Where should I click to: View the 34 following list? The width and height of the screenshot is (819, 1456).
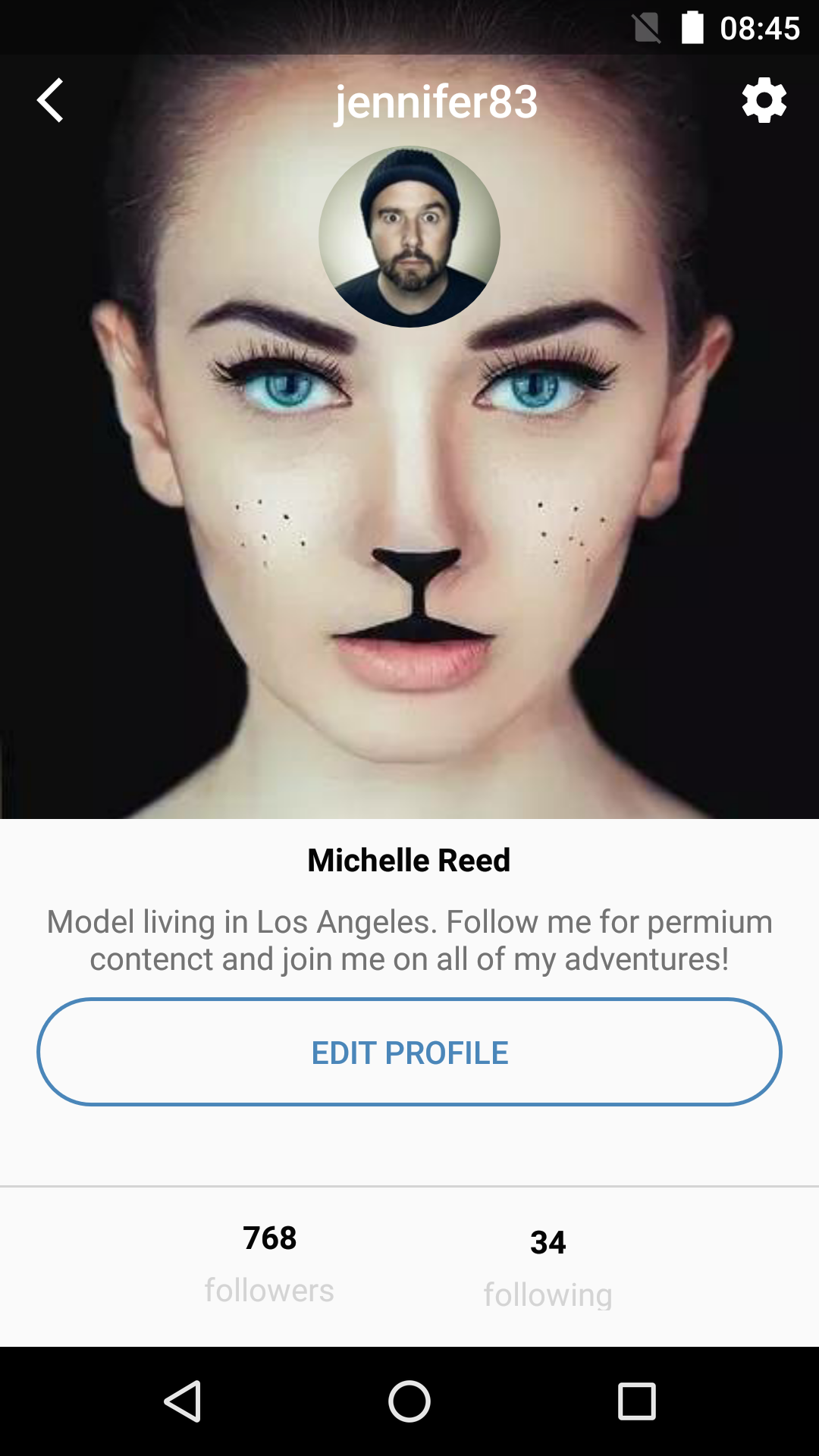tap(548, 1267)
